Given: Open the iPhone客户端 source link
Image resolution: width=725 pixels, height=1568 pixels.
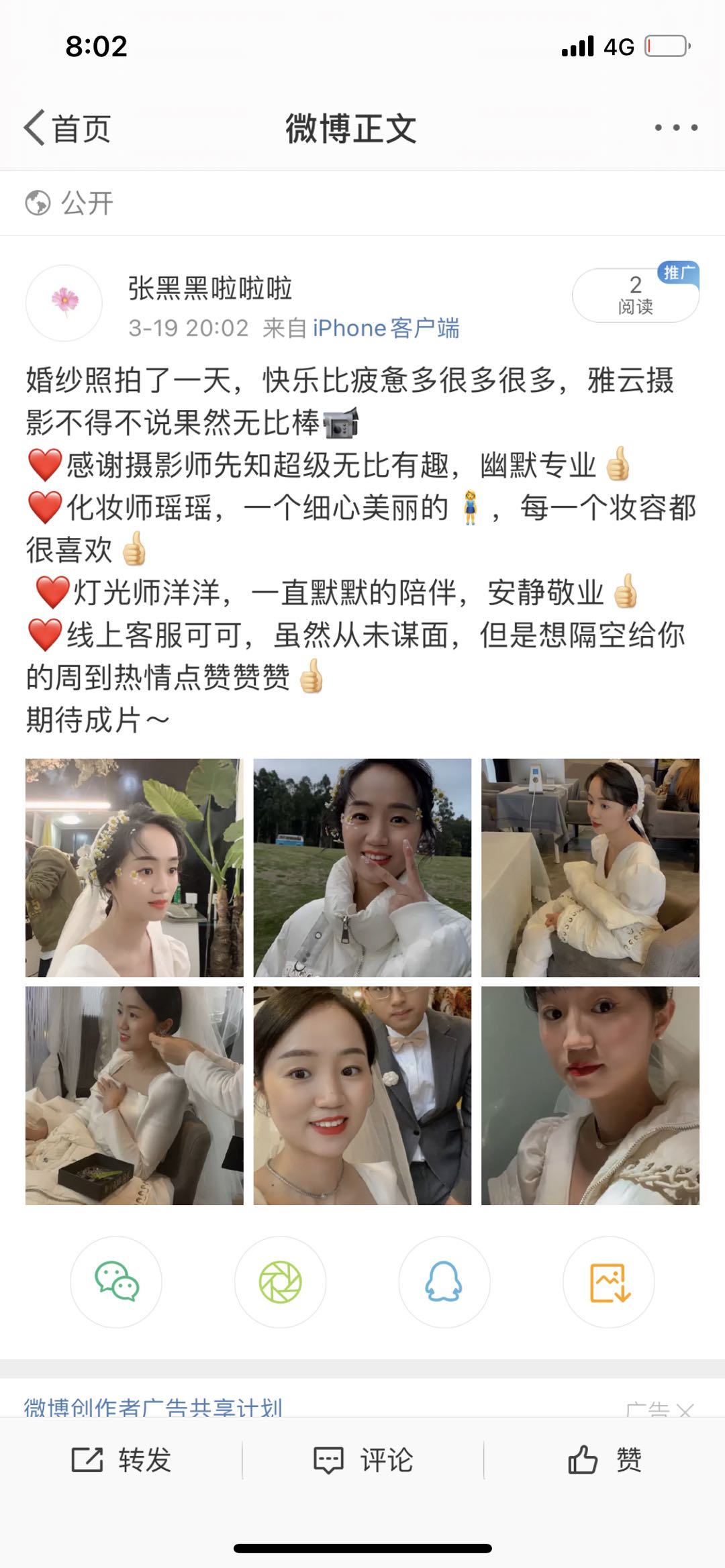Looking at the screenshot, I should coord(386,328).
